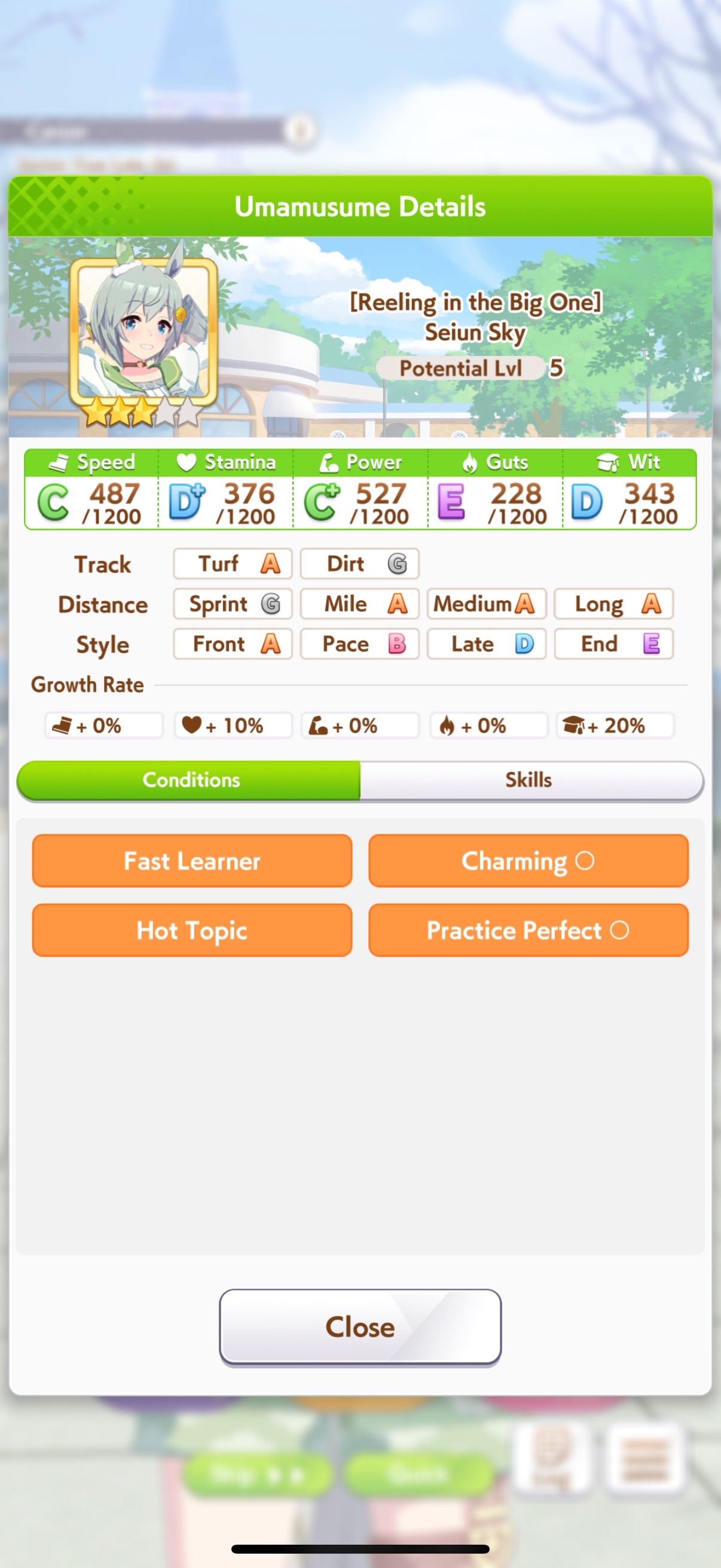
Task: Tap the Hot Topic condition
Action: click(192, 930)
